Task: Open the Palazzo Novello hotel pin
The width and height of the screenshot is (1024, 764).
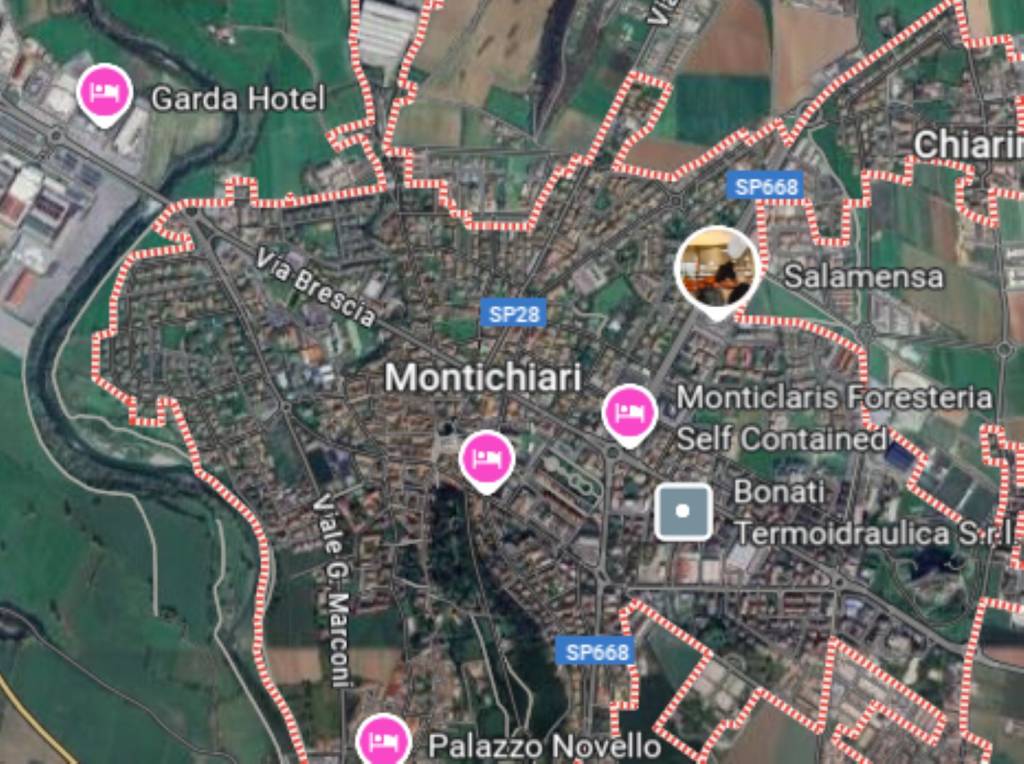Action: pos(385,741)
